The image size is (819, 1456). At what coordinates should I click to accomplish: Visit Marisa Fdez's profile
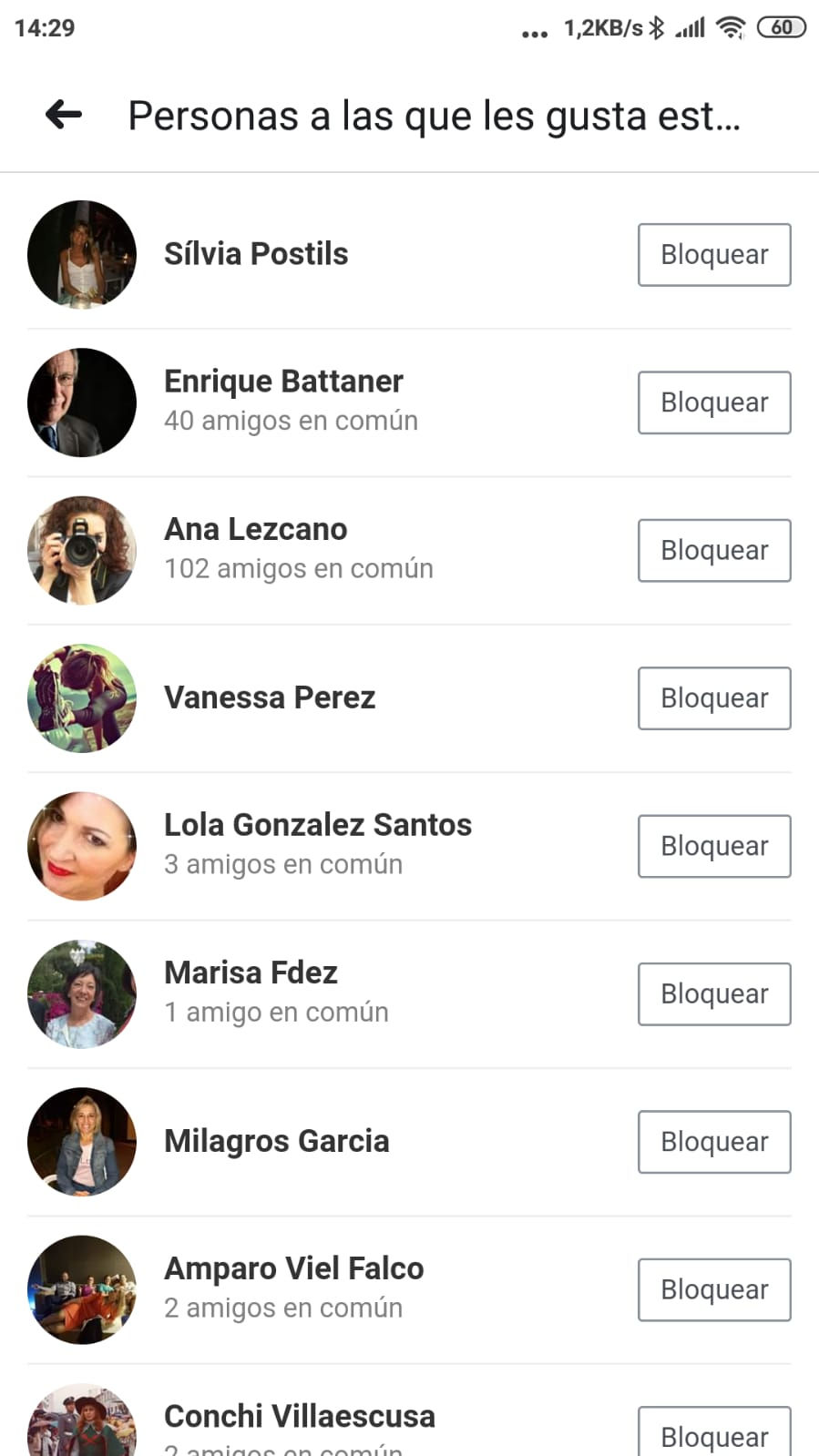[x=251, y=972]
